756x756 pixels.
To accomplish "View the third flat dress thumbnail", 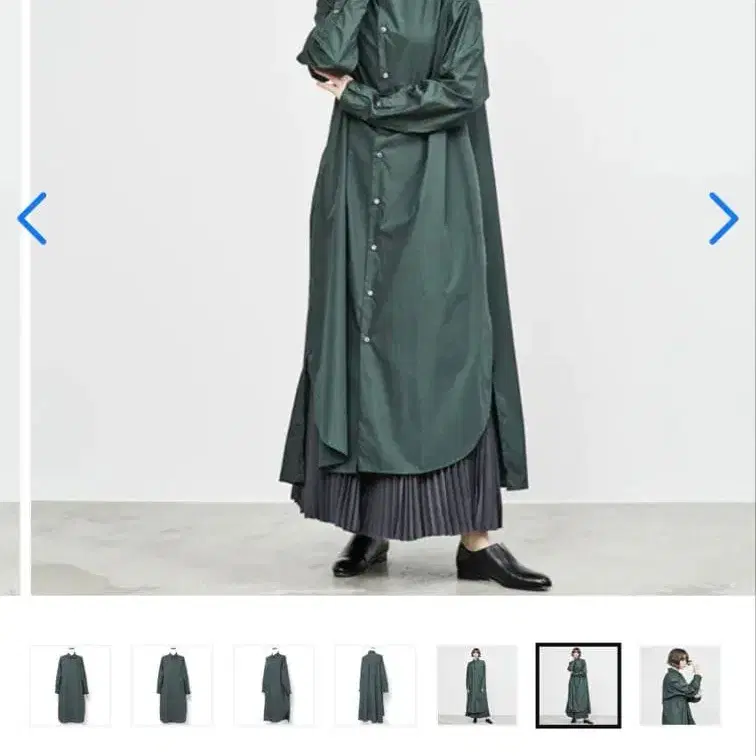I will [274, 685].
